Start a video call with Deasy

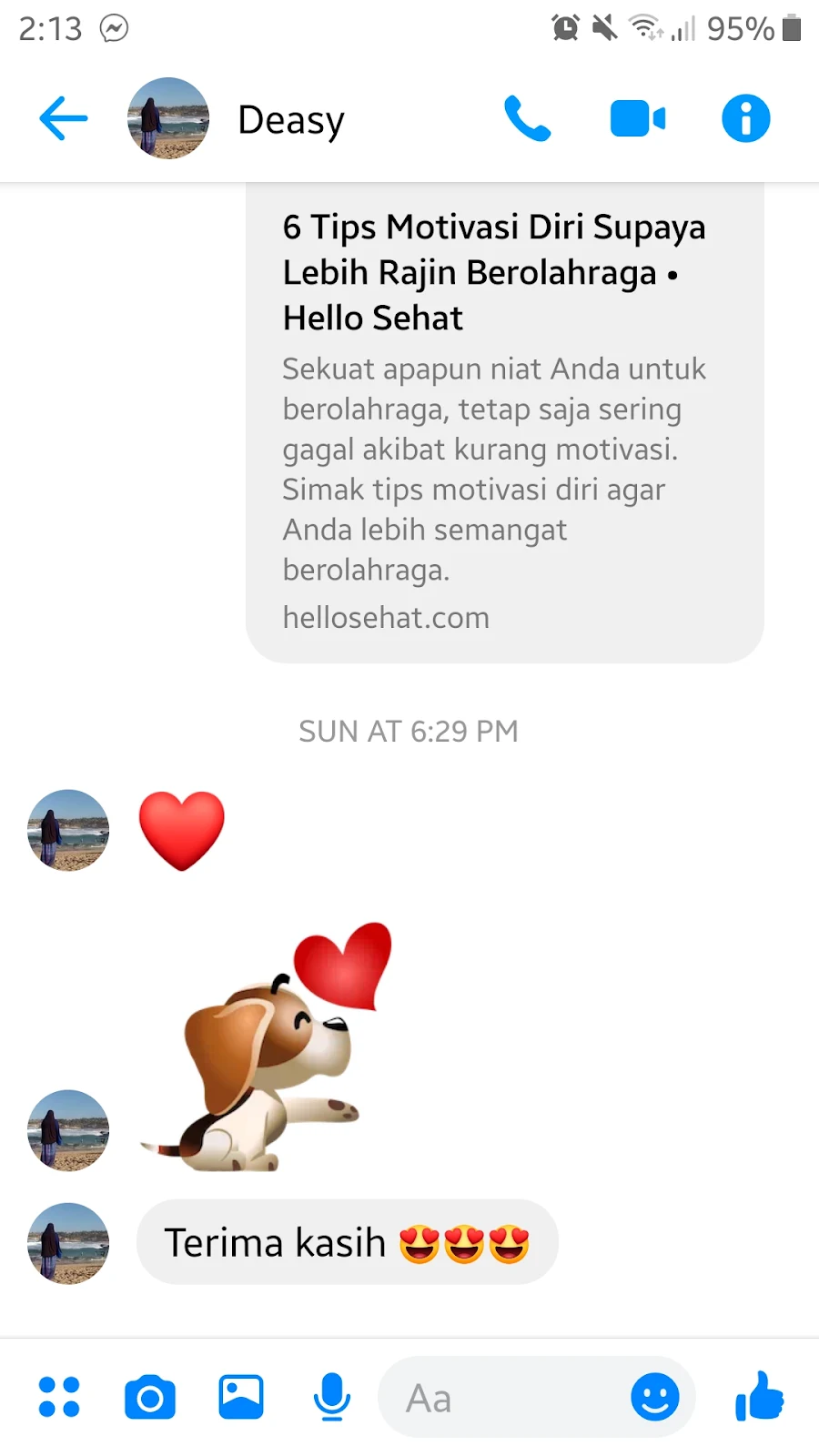[637, 118]
